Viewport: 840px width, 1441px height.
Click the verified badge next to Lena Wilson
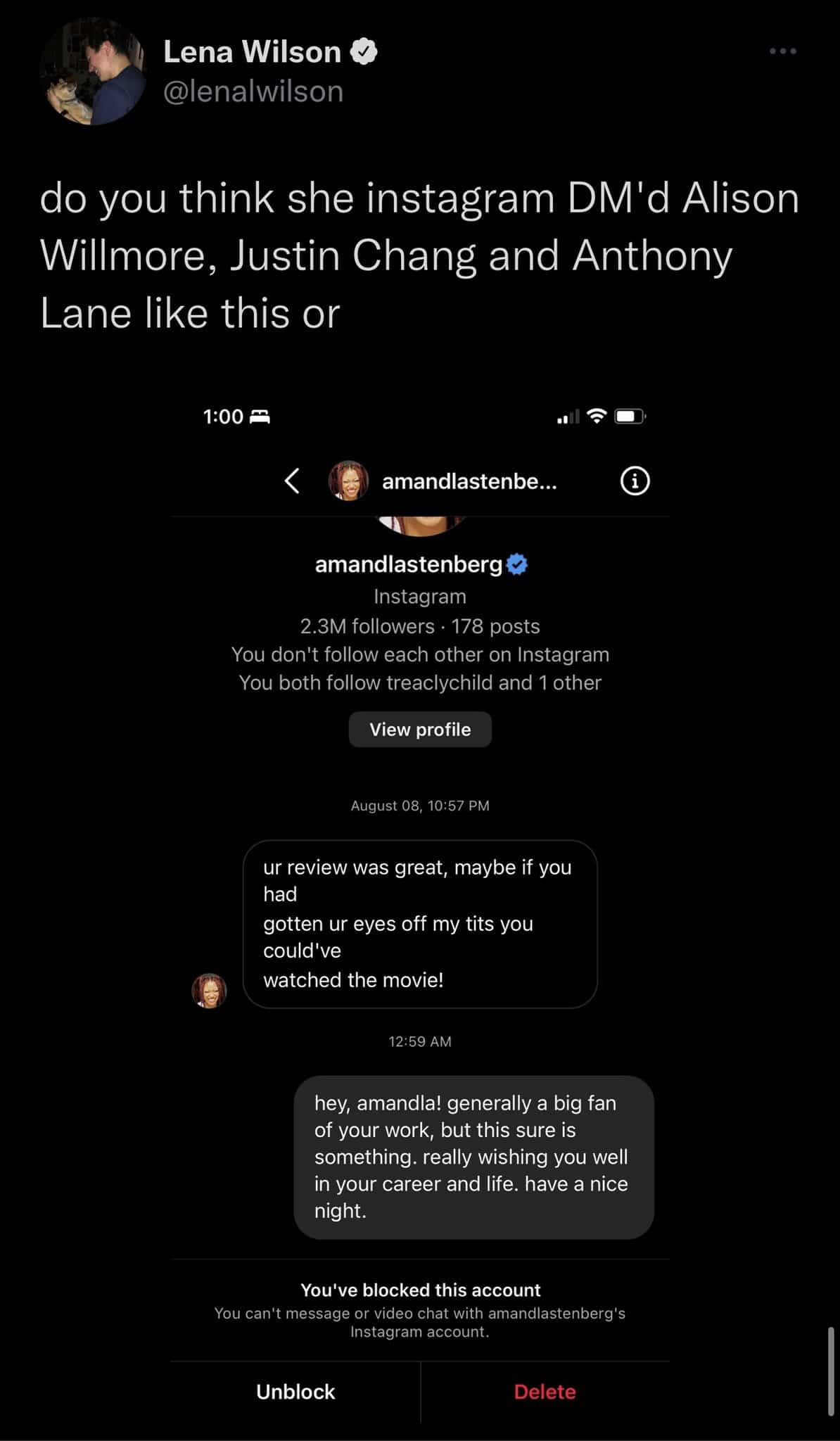pyautogui.click(x=364, y=51)
